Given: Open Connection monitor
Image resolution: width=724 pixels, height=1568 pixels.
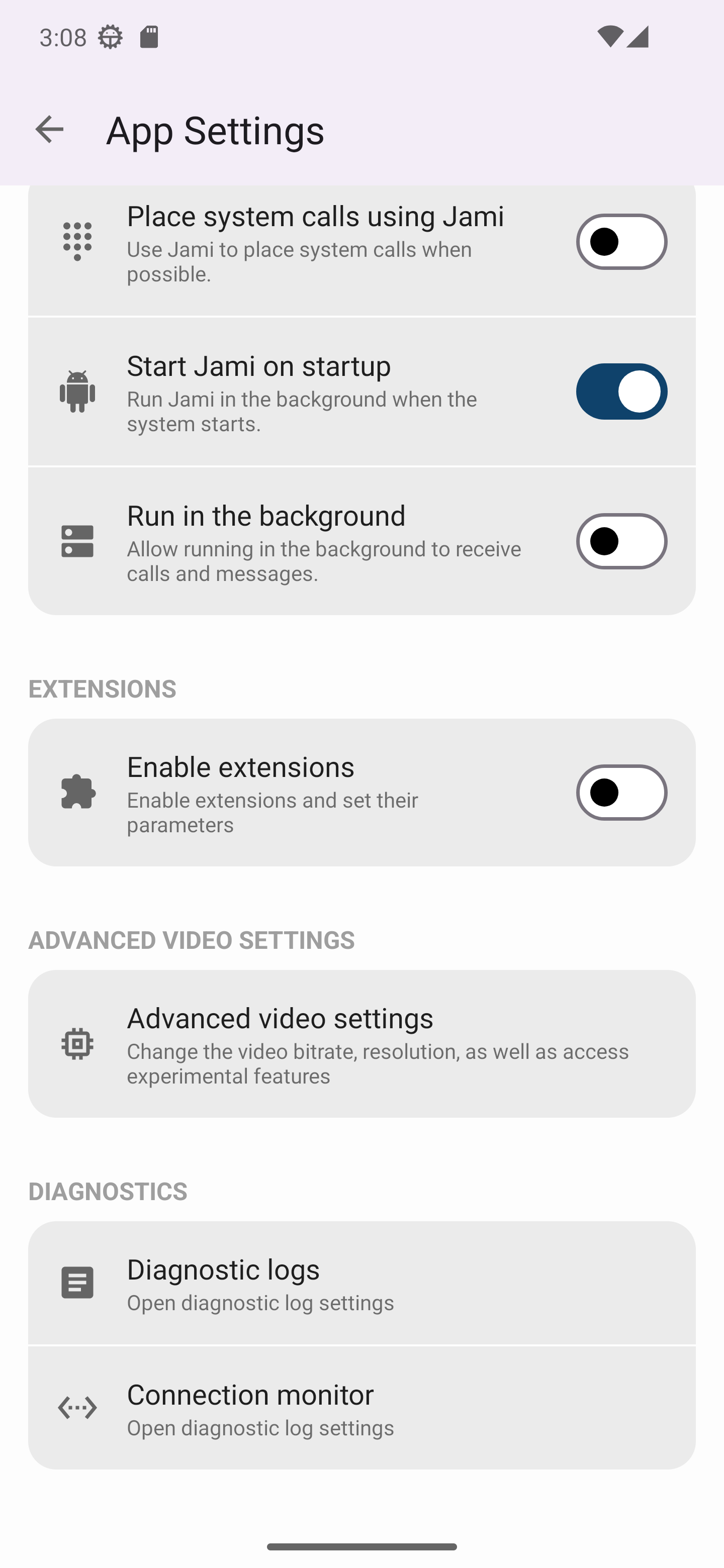Looking at the screenshot, I should 361,1408.
